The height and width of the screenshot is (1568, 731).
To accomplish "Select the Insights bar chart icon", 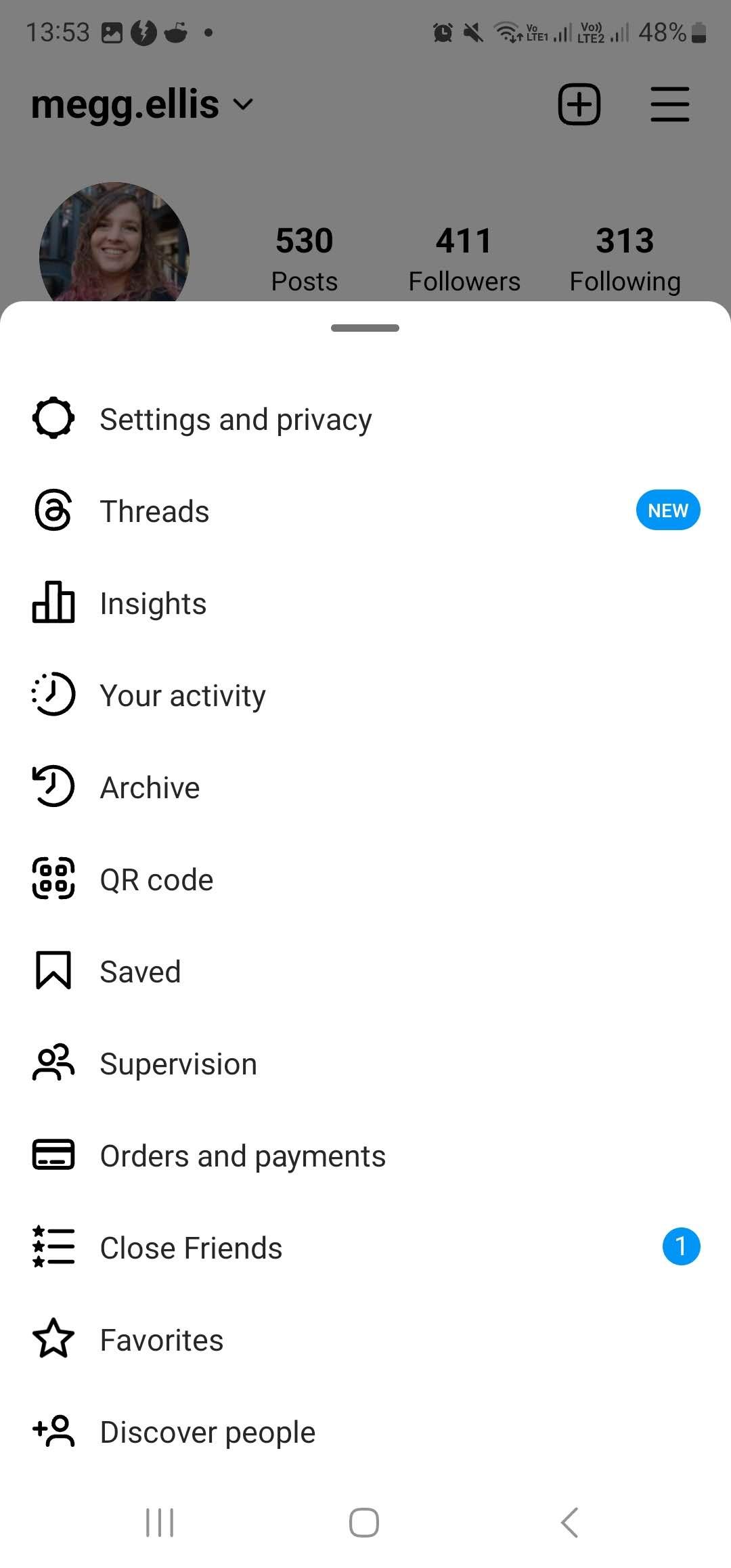I will tap(53, 603).
